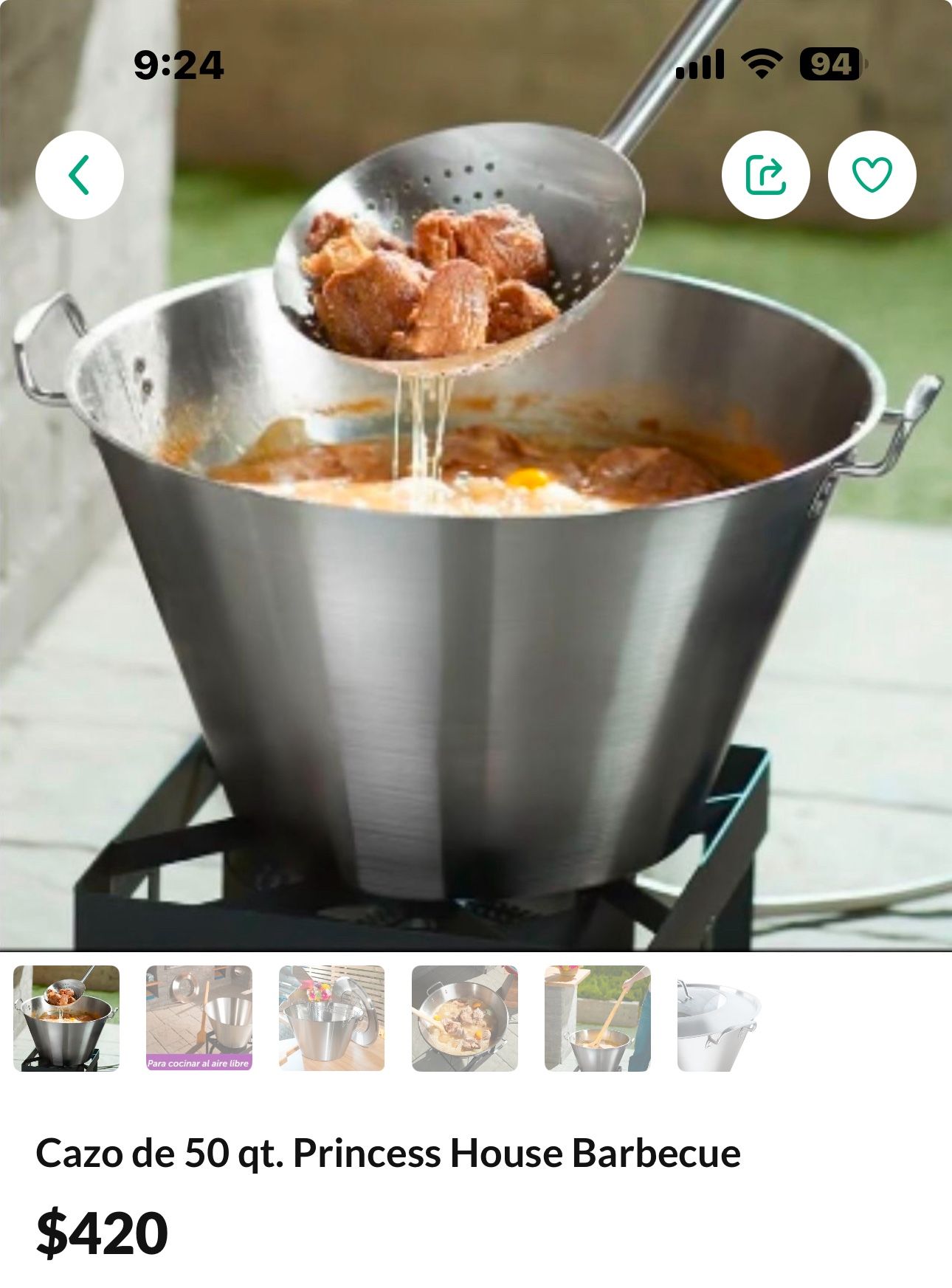Go back using the green arrow

pos(79,175)
